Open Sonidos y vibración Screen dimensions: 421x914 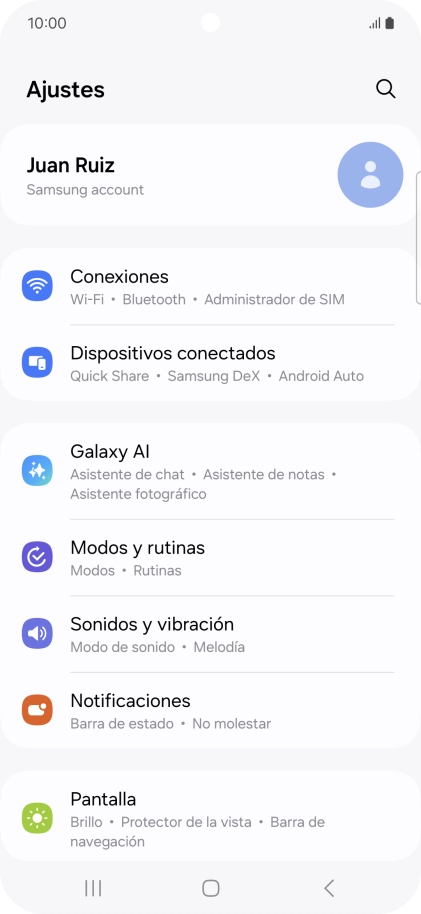click(210, 634)
